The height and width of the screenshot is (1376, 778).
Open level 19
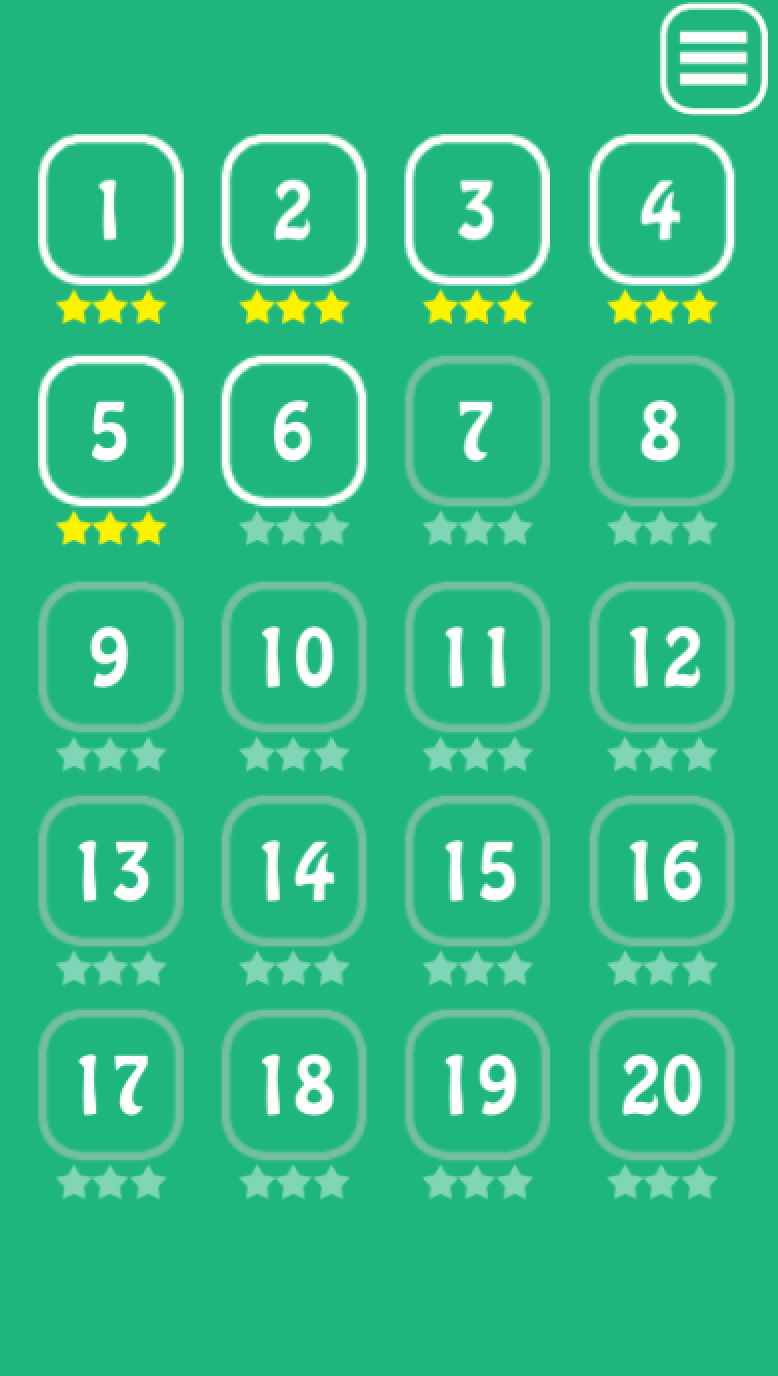pos(477,1084)
